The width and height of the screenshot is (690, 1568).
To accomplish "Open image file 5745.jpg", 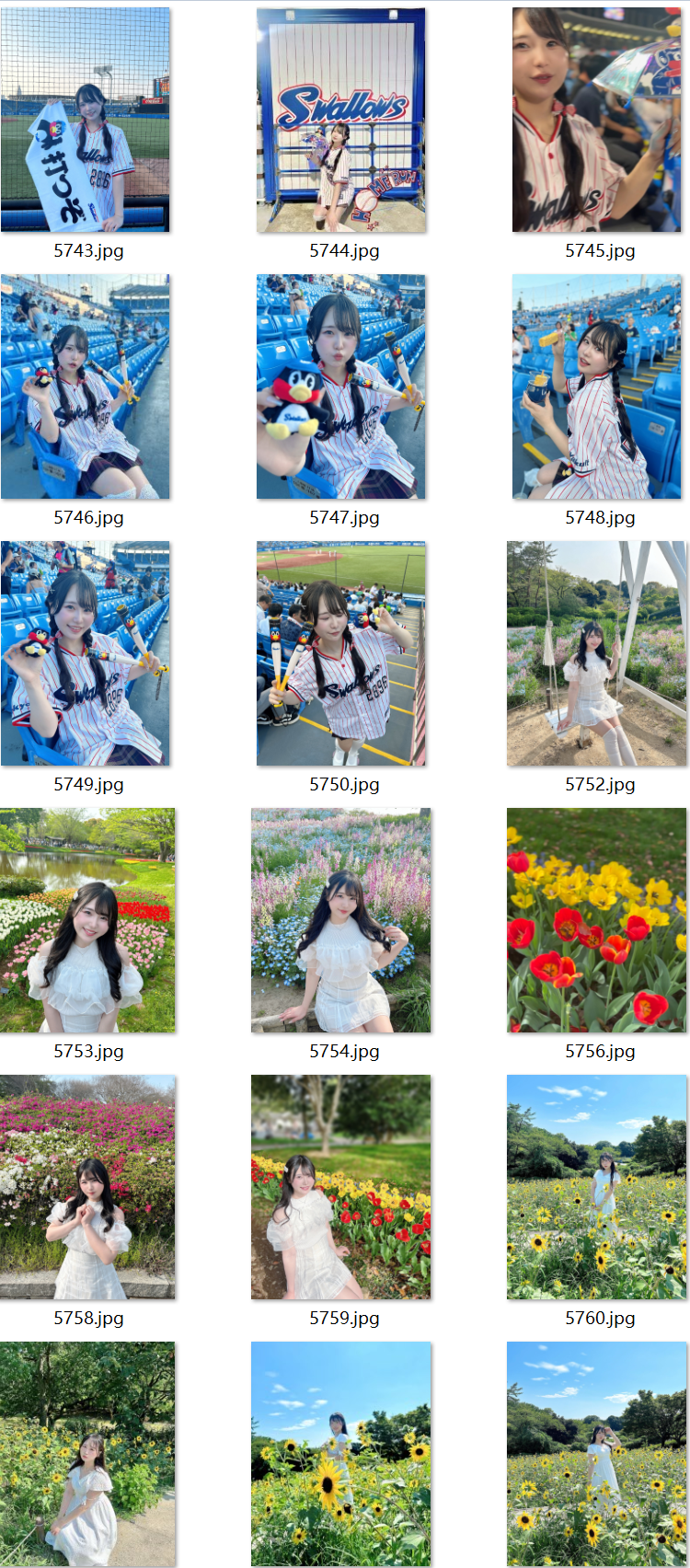I will [597, 120].
